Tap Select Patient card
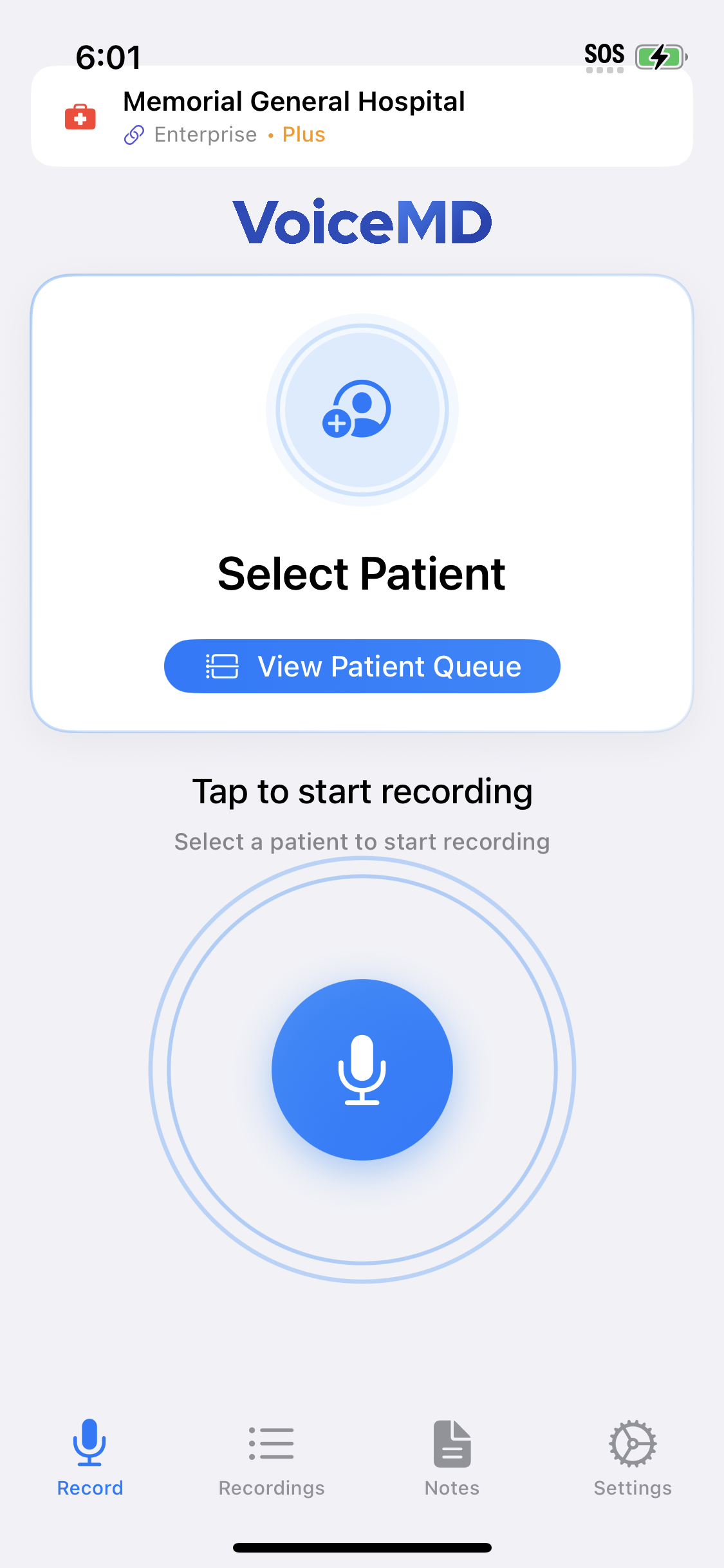 362,572
